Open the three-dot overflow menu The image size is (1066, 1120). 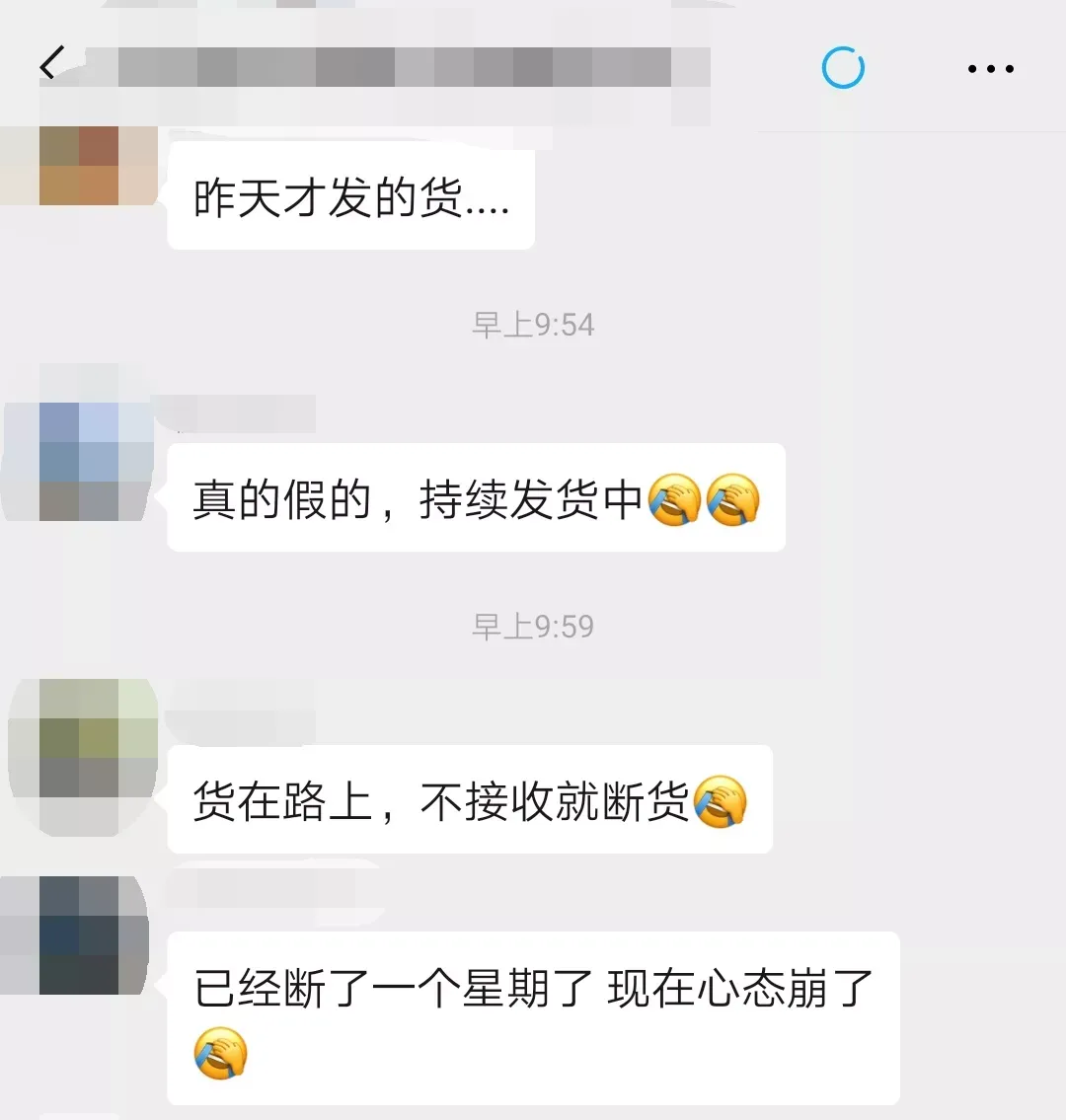[990, 69]
